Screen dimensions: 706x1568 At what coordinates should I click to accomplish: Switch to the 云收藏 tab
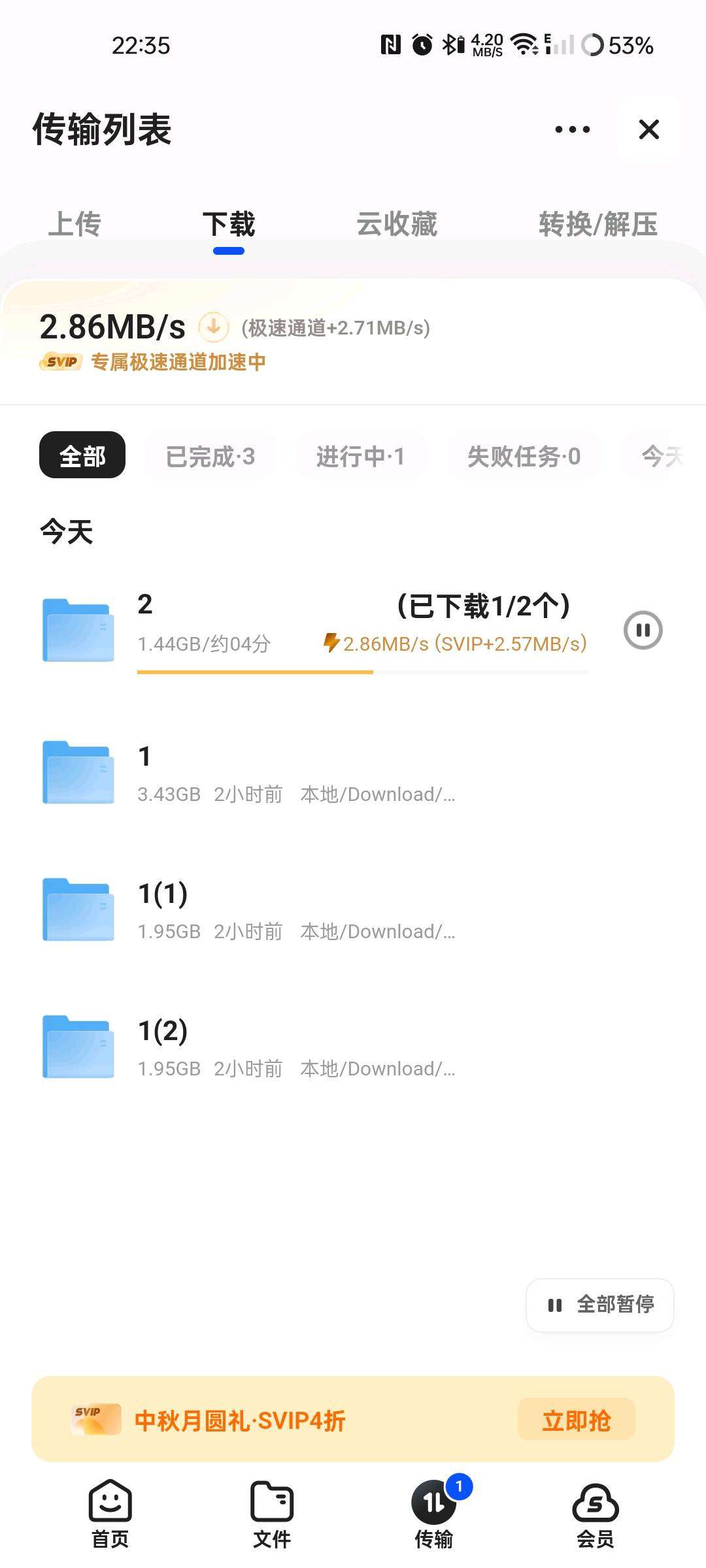397,224
